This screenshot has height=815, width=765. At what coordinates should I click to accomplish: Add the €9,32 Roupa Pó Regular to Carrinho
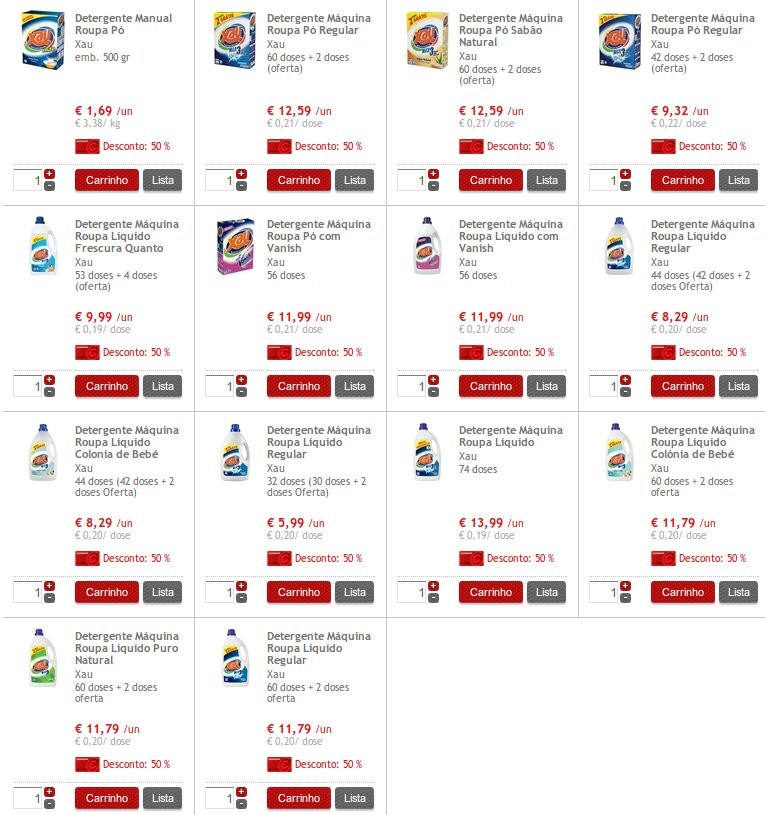click(x=682, y=180)
